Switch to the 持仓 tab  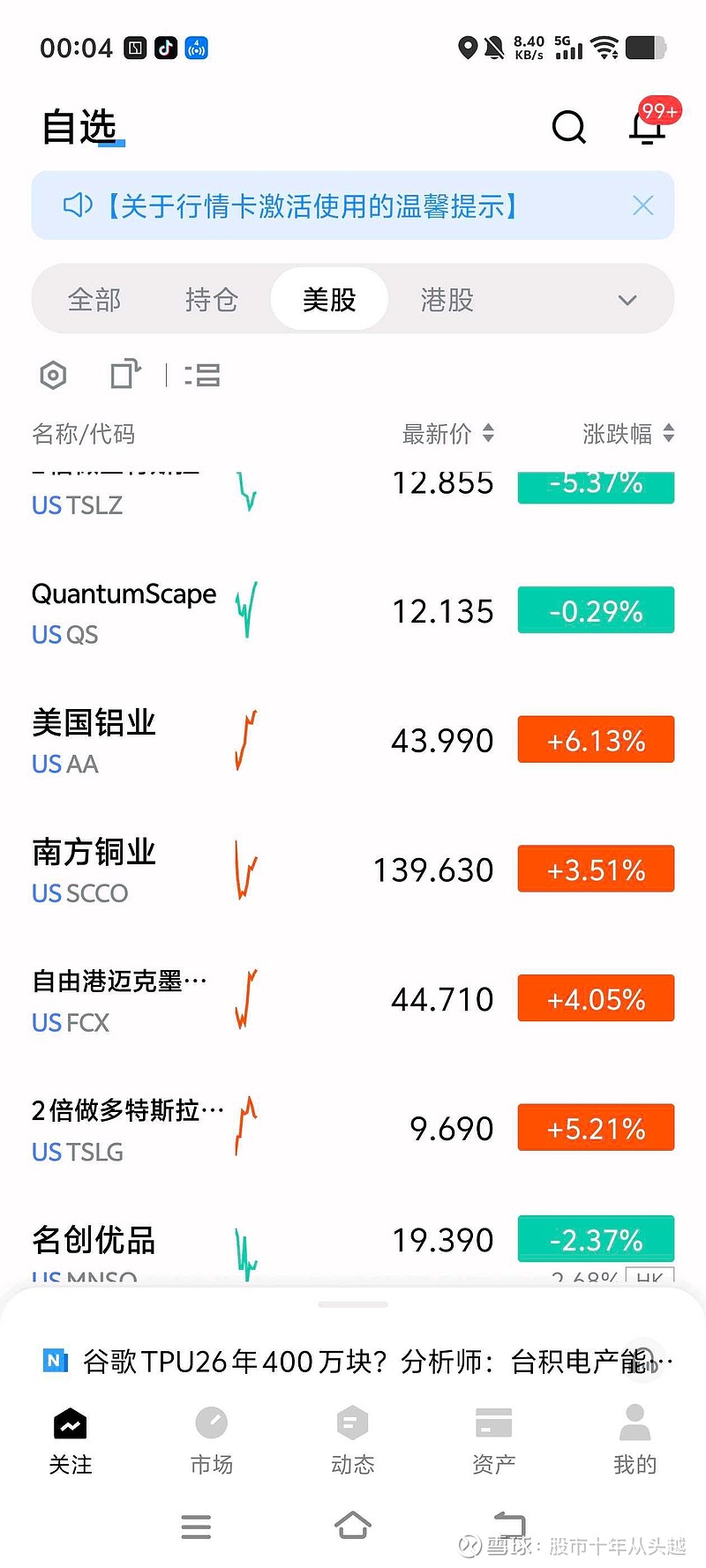[211, 300]
